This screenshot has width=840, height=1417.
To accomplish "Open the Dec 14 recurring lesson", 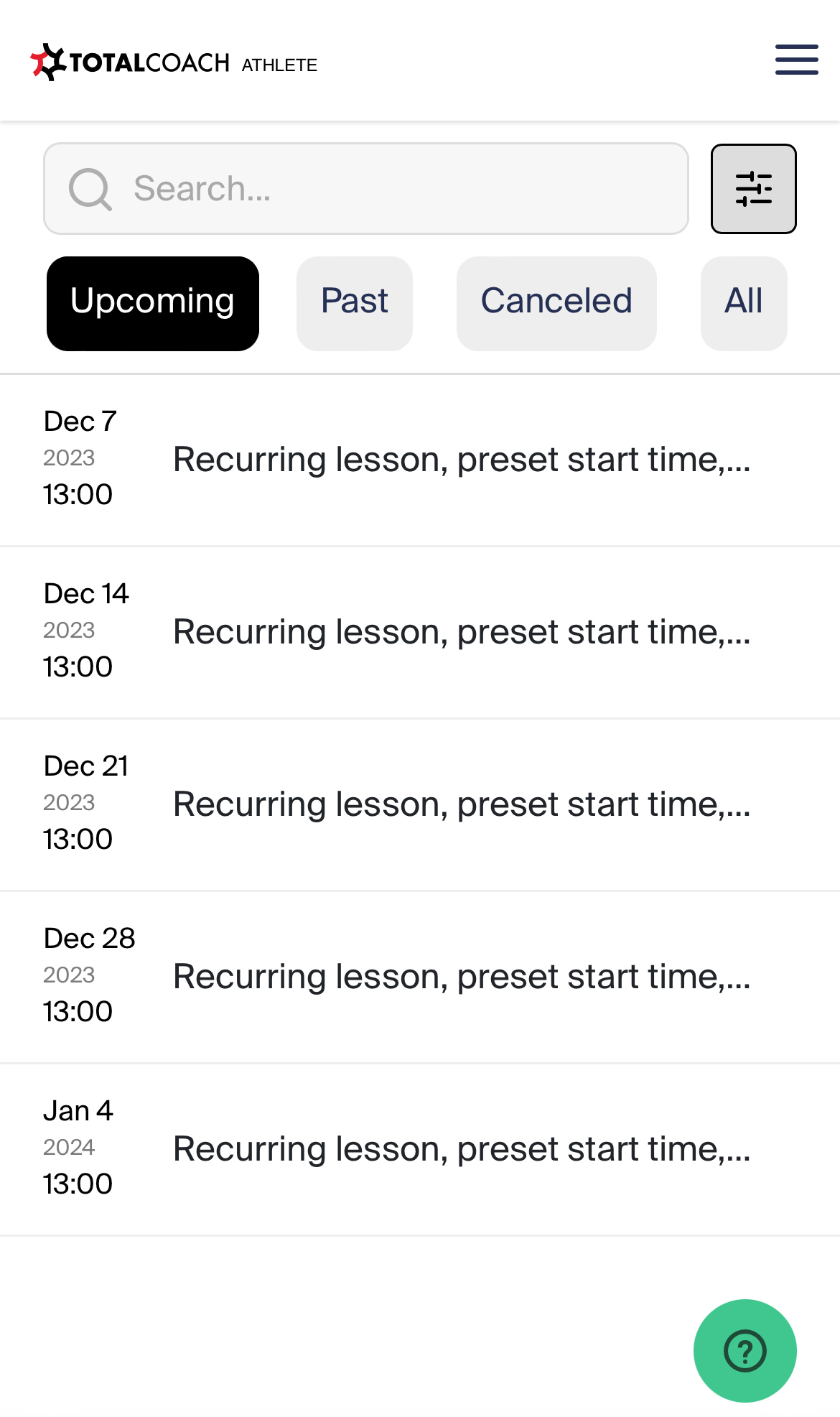I will (x=420, y=632).
